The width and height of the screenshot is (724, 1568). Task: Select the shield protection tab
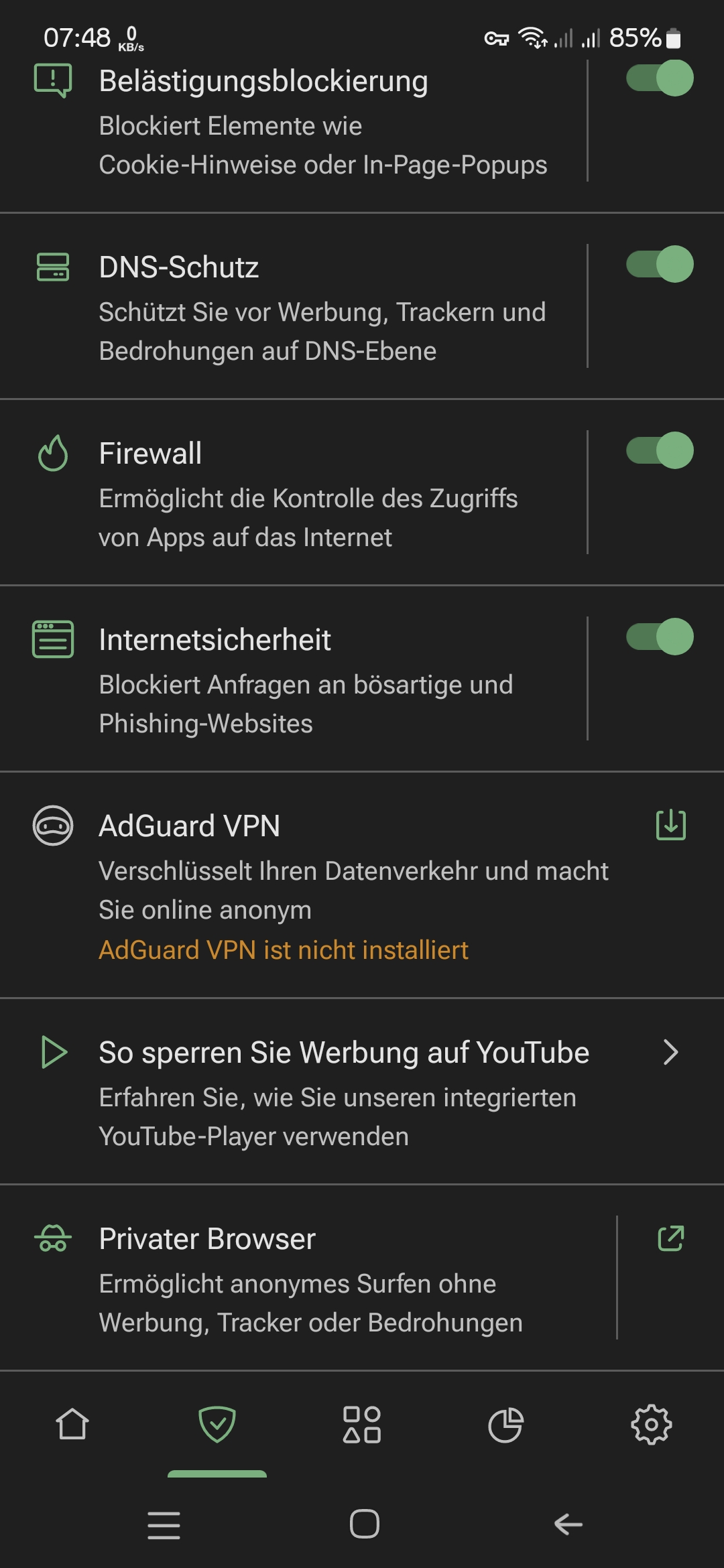[x=217, y=1423]
